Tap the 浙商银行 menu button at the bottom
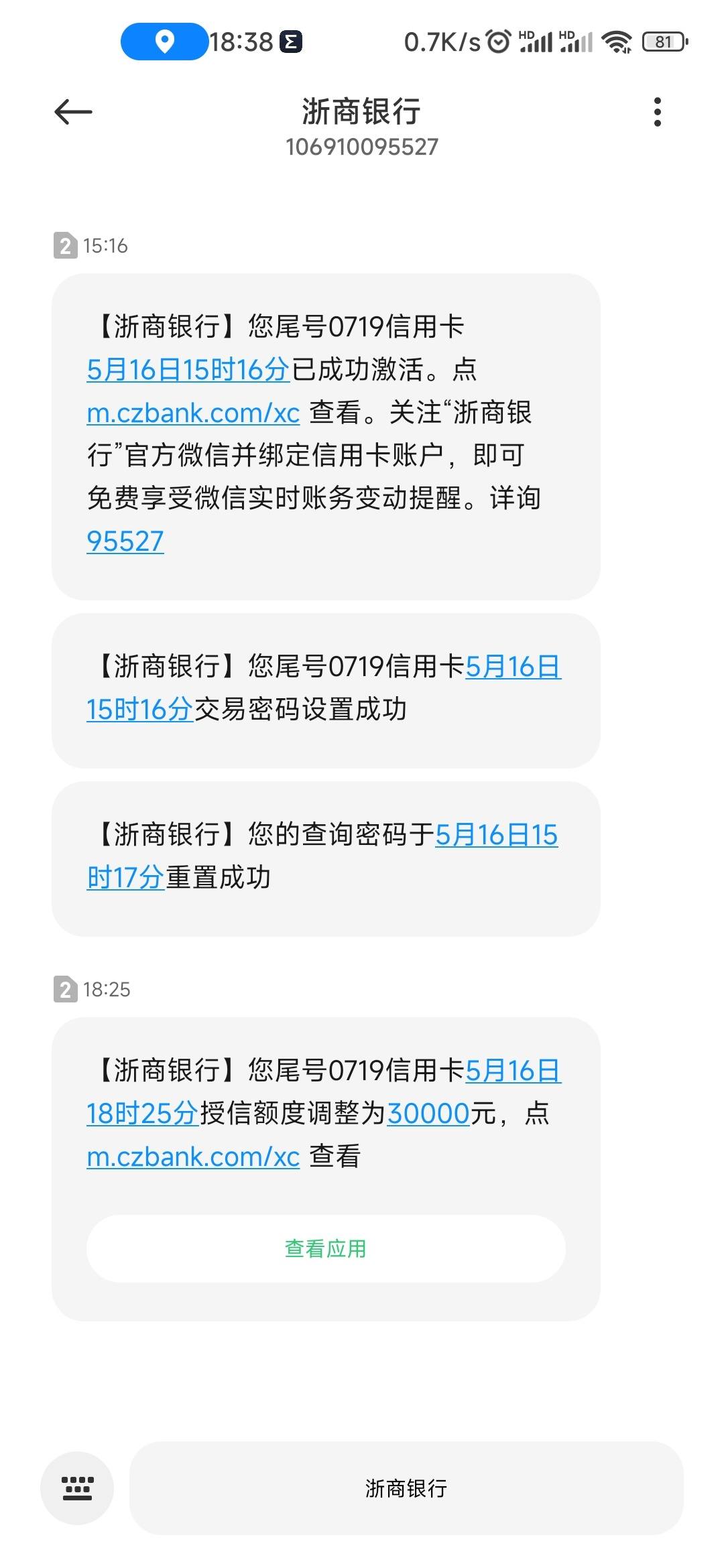 coord(406,1488)
